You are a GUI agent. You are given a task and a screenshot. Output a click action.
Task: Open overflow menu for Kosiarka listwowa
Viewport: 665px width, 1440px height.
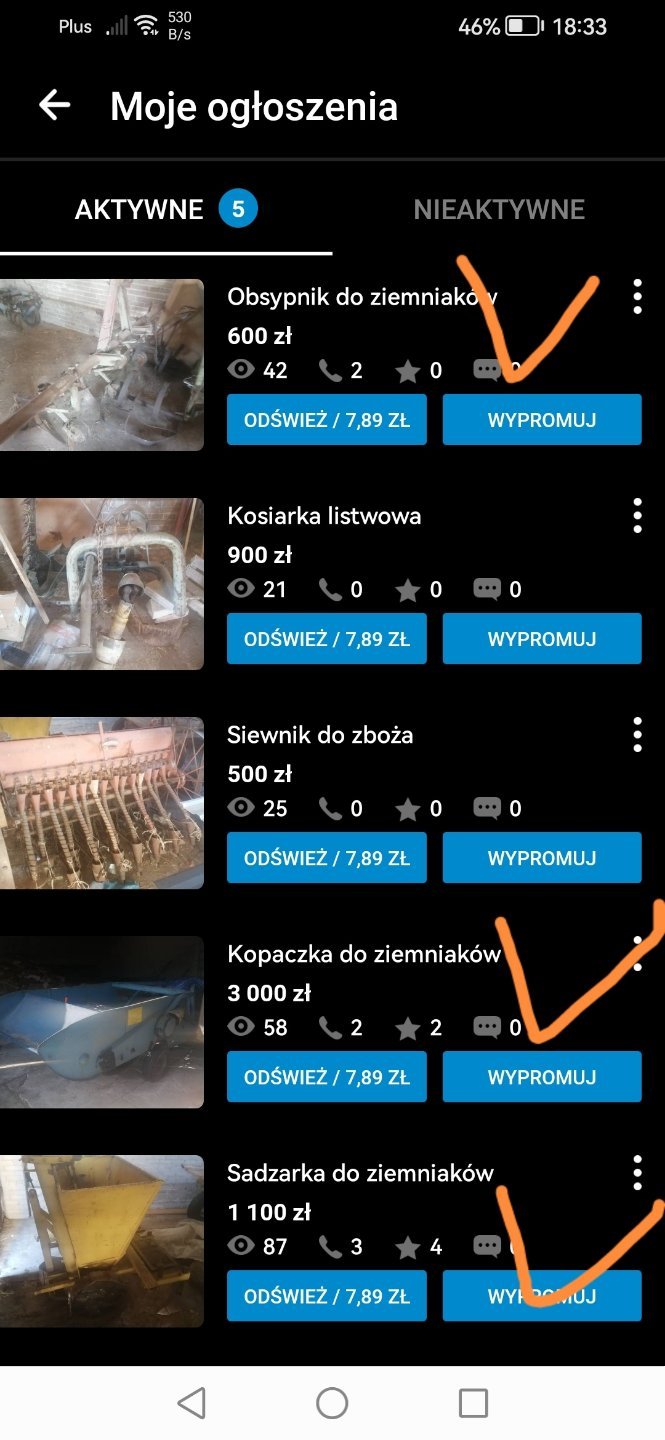coord(637,516)
